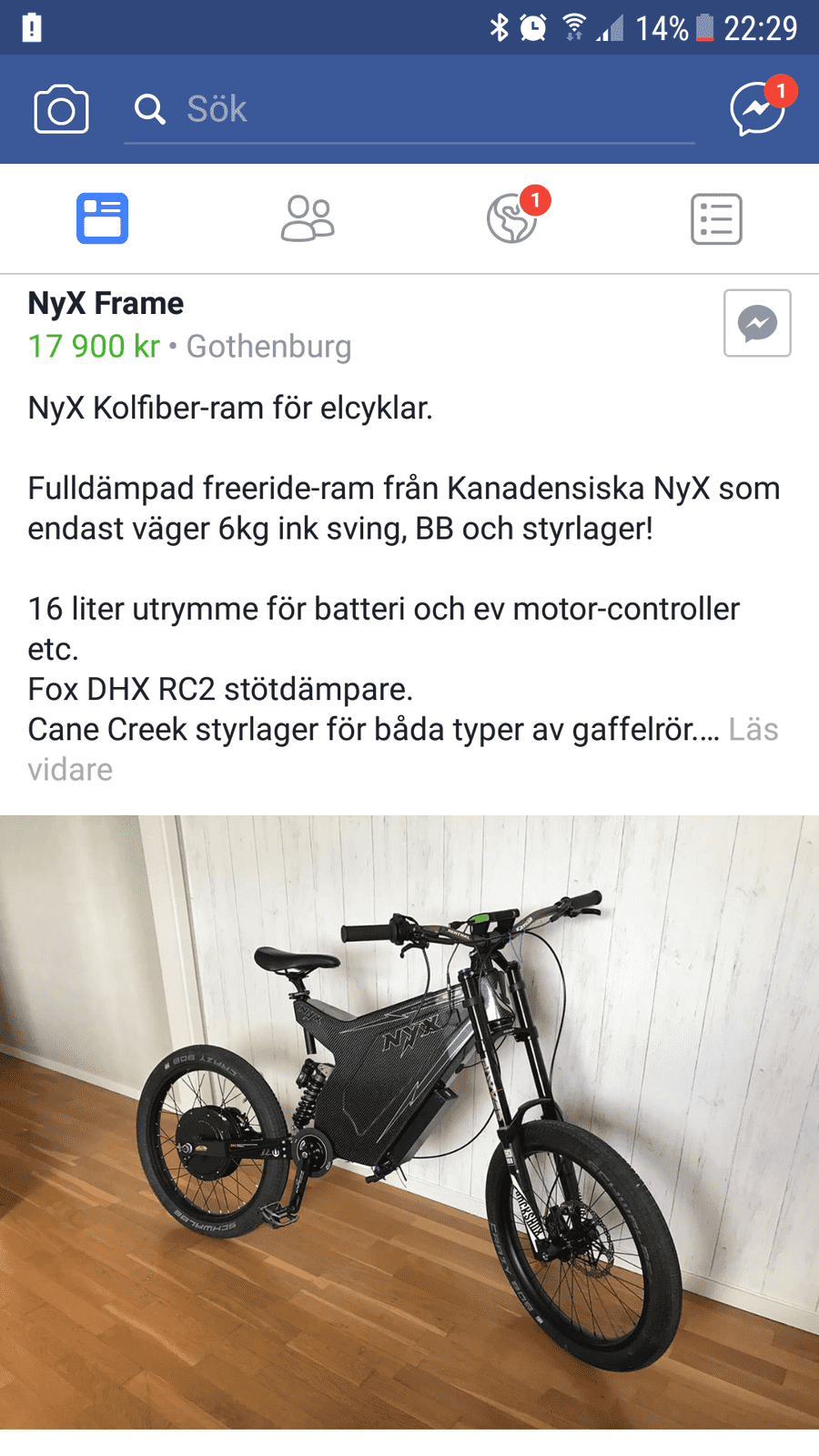819x1456 pixels.
Task: Open the notification badge on the globe
Action: click(535, 201)
